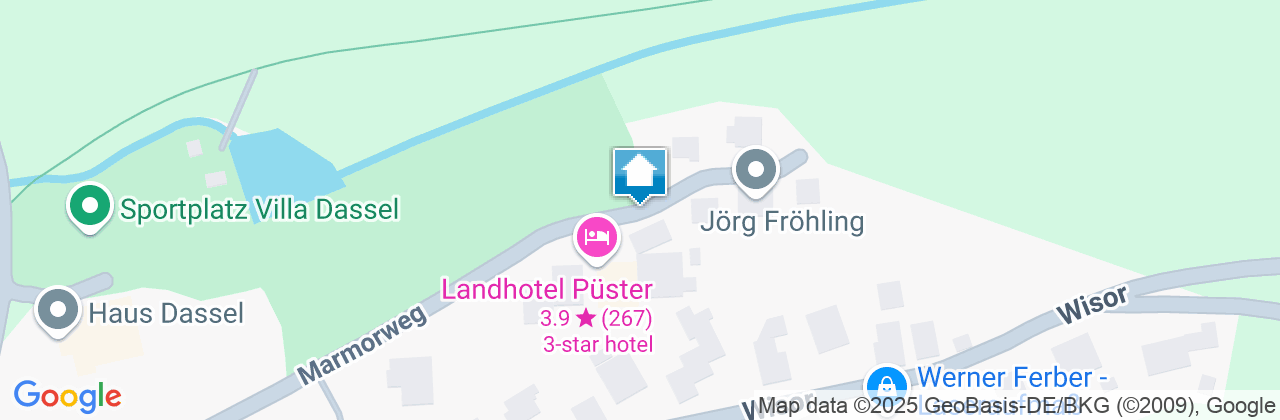Open the Landhotel Püster hotel pin

[596, 238]
